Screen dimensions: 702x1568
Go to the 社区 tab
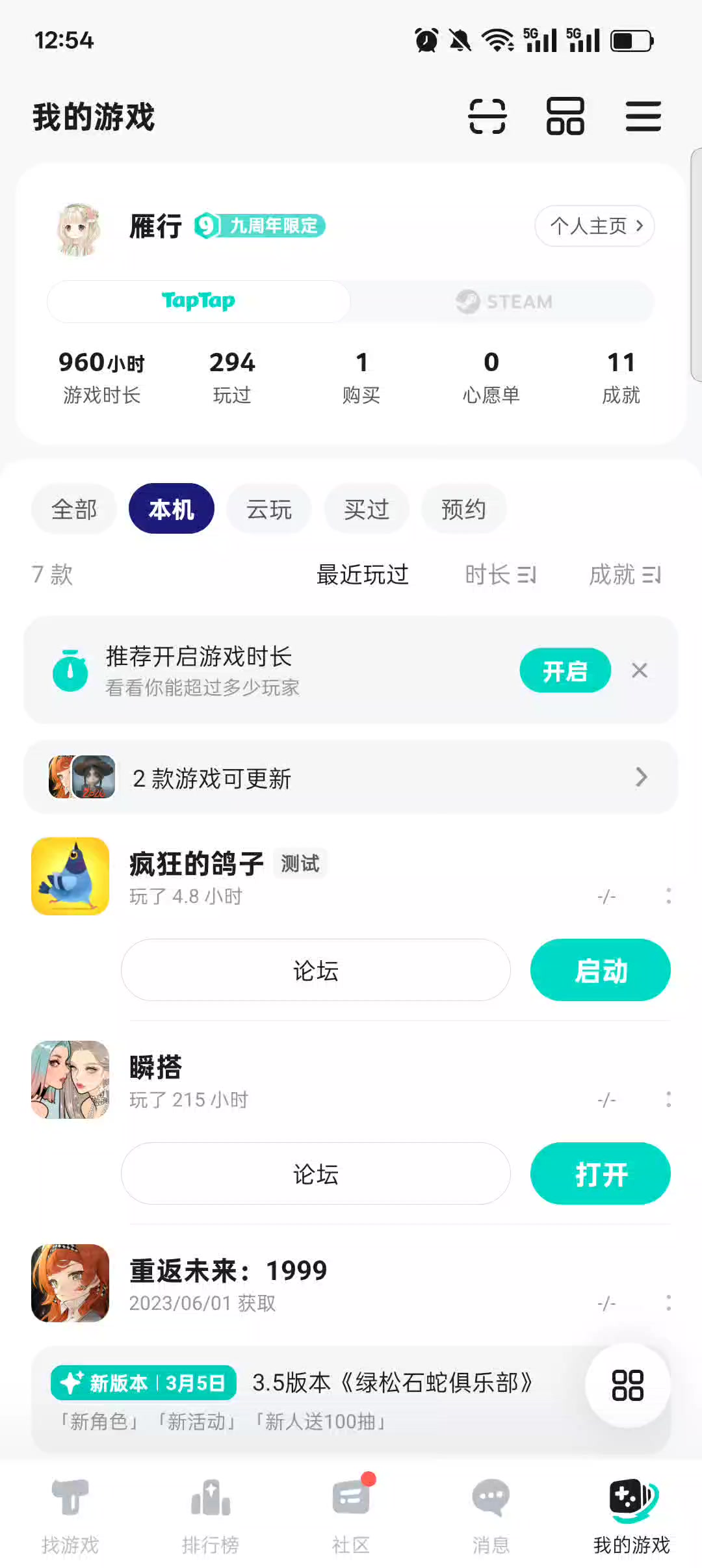pos(351,1516)
